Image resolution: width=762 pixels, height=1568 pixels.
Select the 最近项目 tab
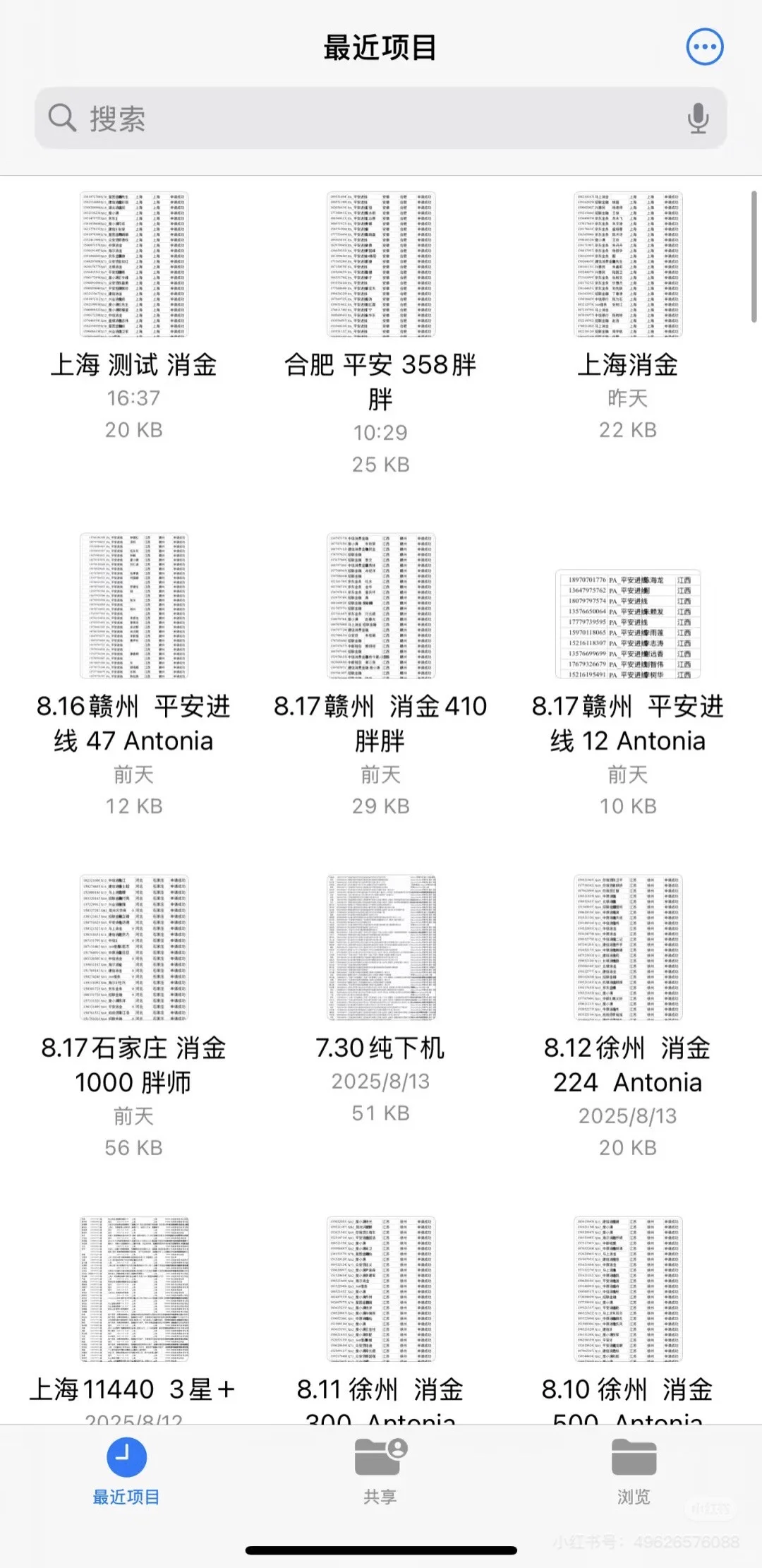126,1471
